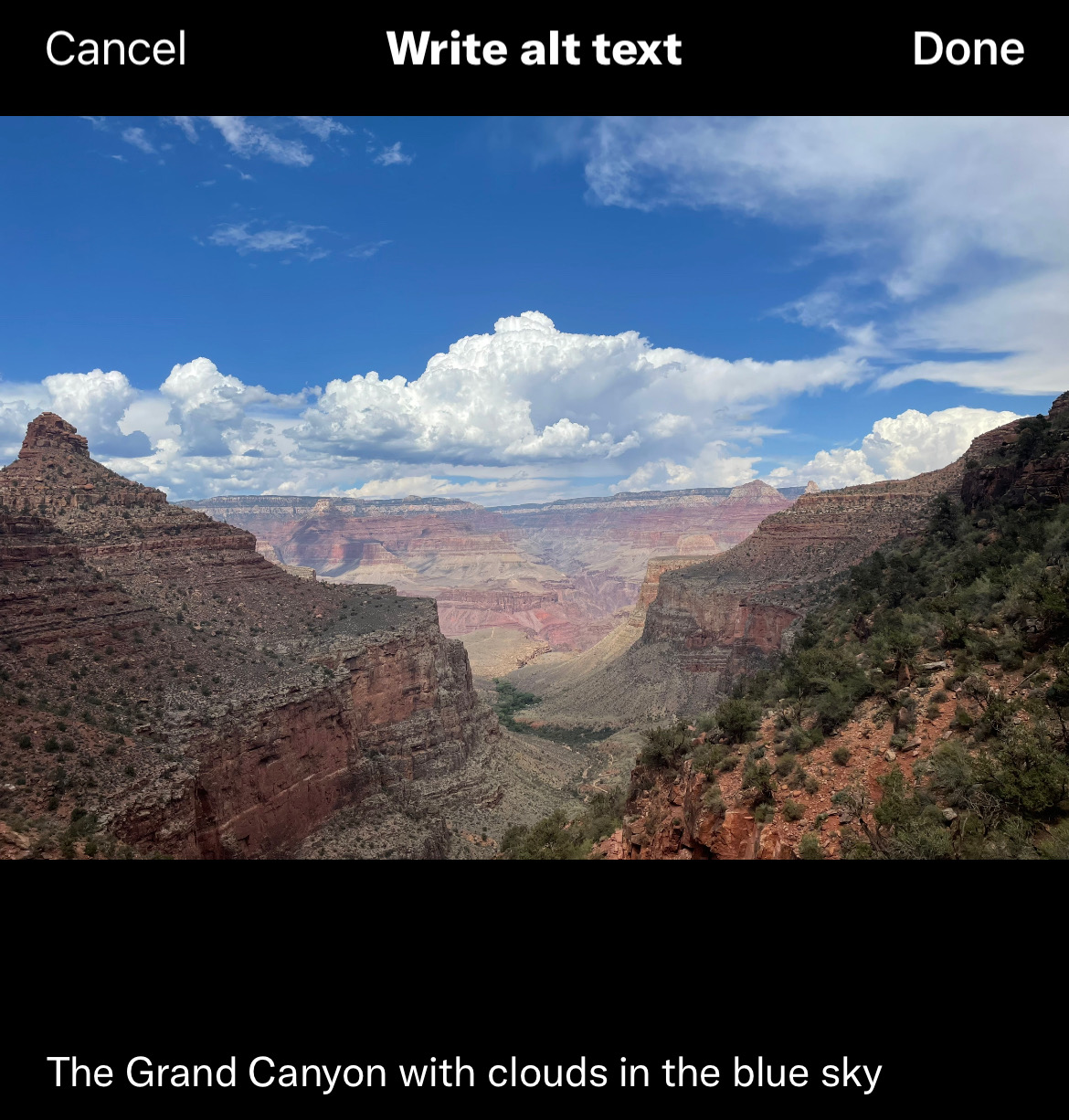Confirm alt text with Done
1069x1120 pixels.
968,48
